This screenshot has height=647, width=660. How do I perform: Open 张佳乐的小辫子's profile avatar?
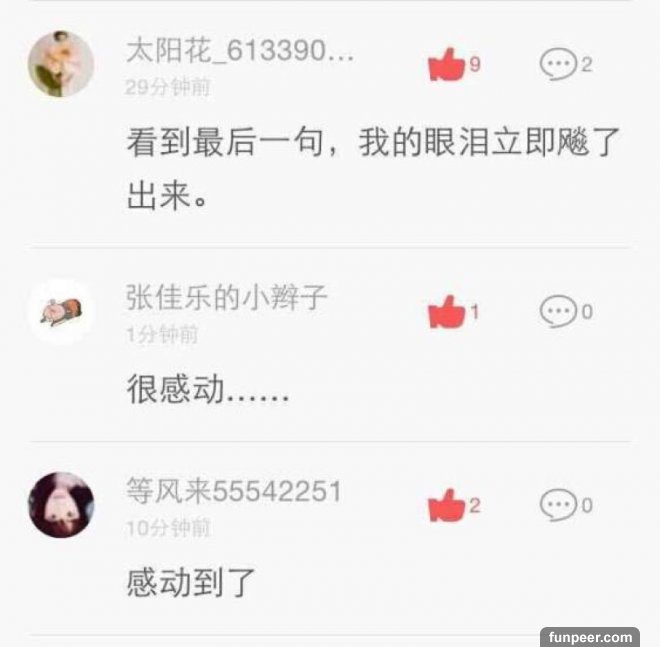[x=61, y=311]
